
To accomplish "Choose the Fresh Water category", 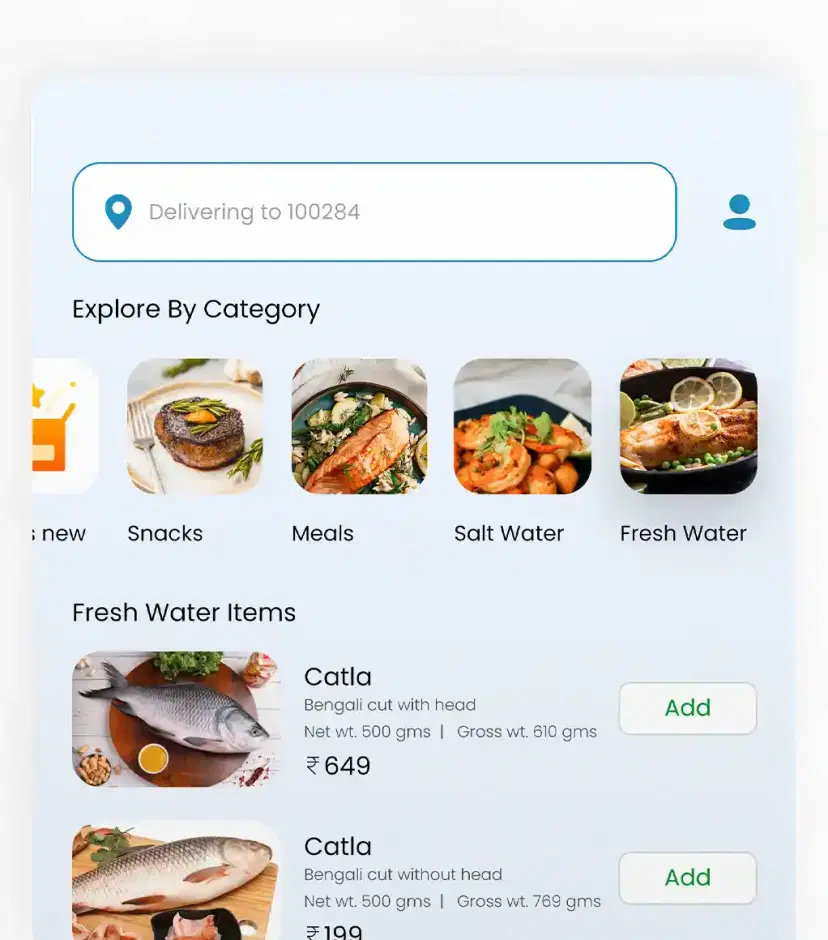I will [x=688, y=427].
